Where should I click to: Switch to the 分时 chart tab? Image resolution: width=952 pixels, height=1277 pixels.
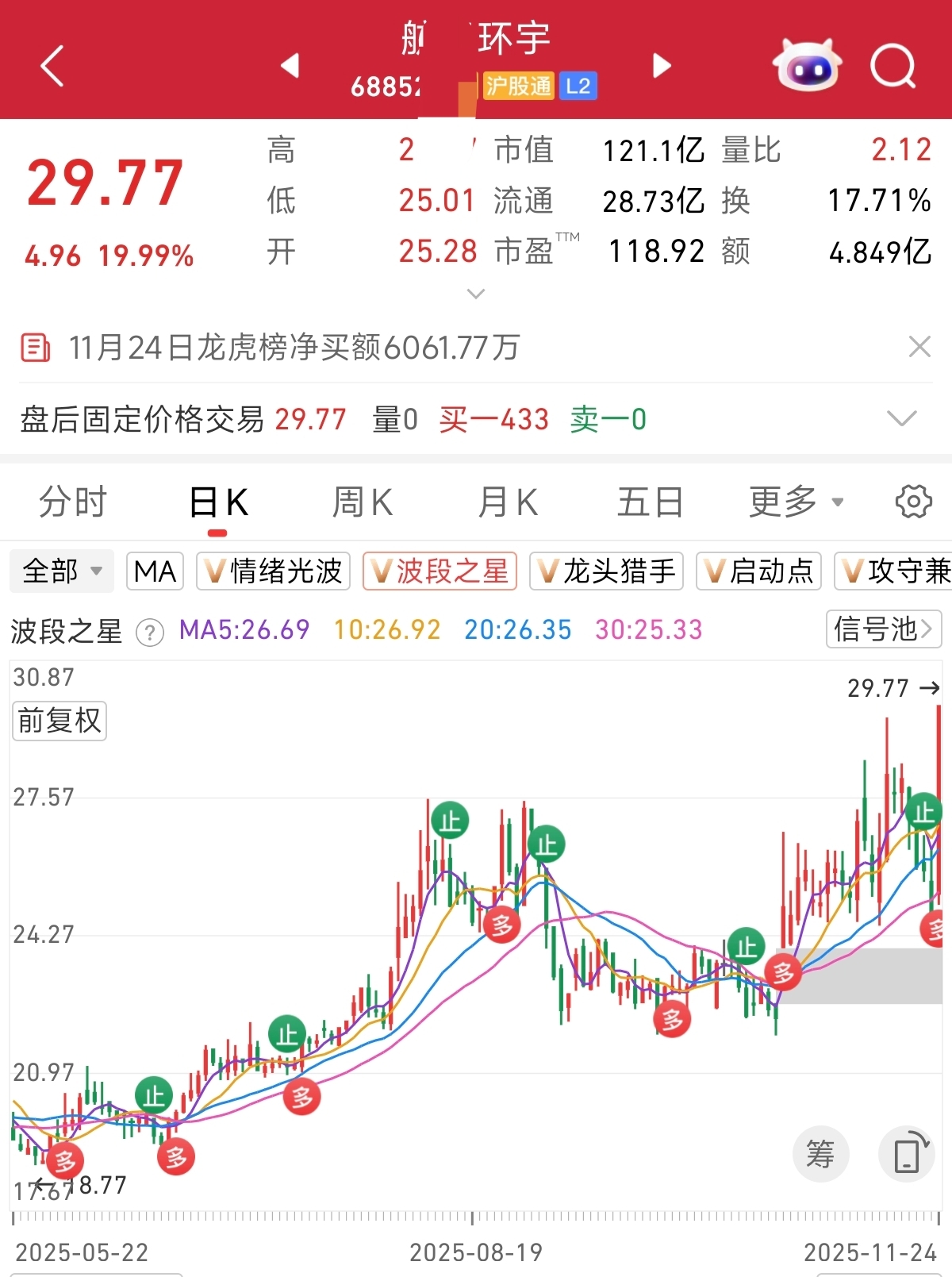tap(73, 502)
